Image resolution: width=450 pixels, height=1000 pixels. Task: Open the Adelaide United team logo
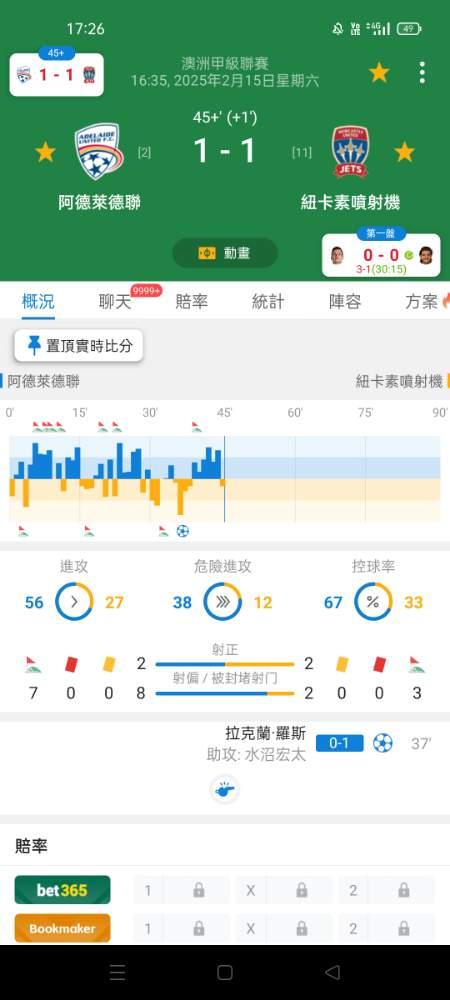click(98, 151)
